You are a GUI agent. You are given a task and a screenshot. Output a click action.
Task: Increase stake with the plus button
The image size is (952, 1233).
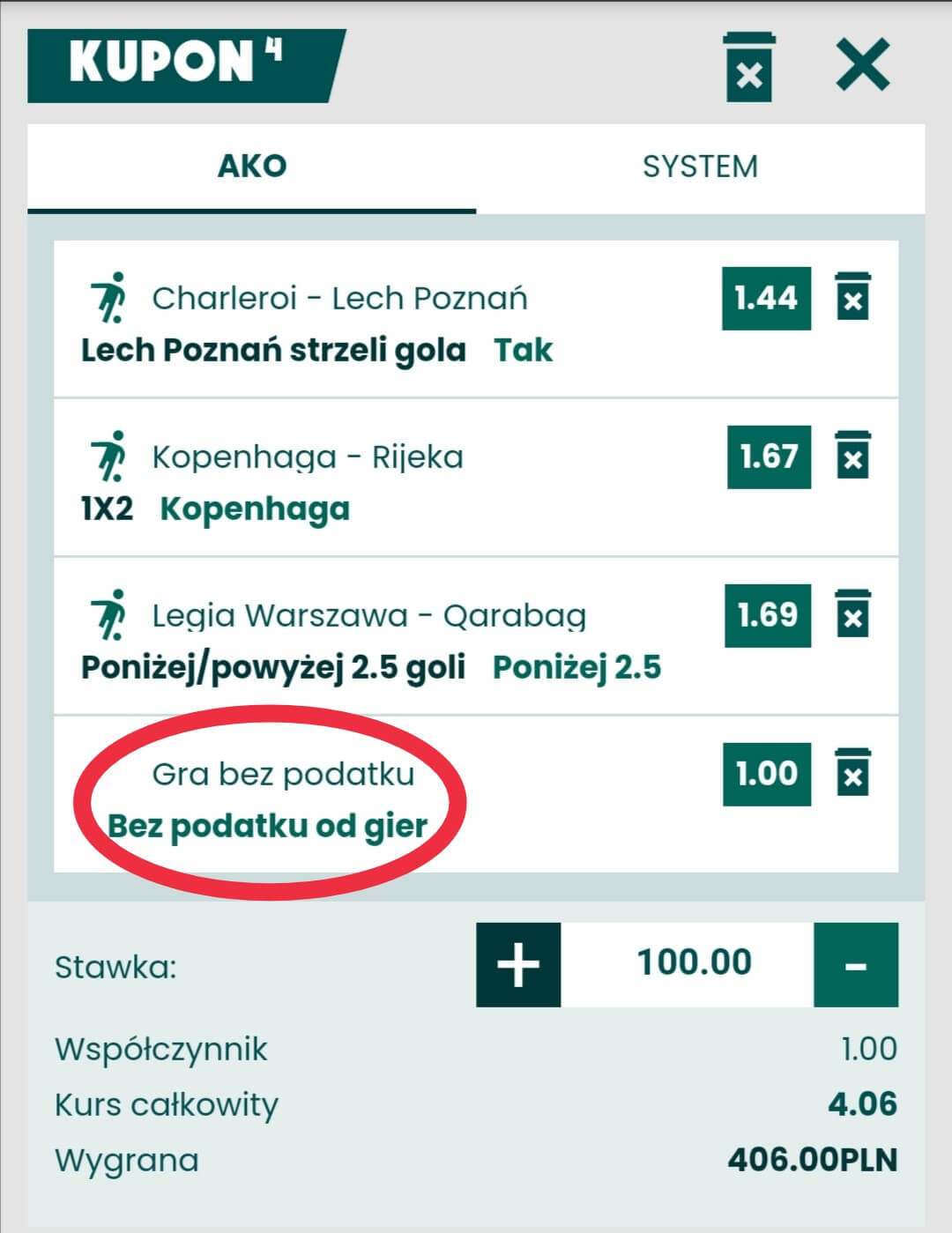[518, 964]
